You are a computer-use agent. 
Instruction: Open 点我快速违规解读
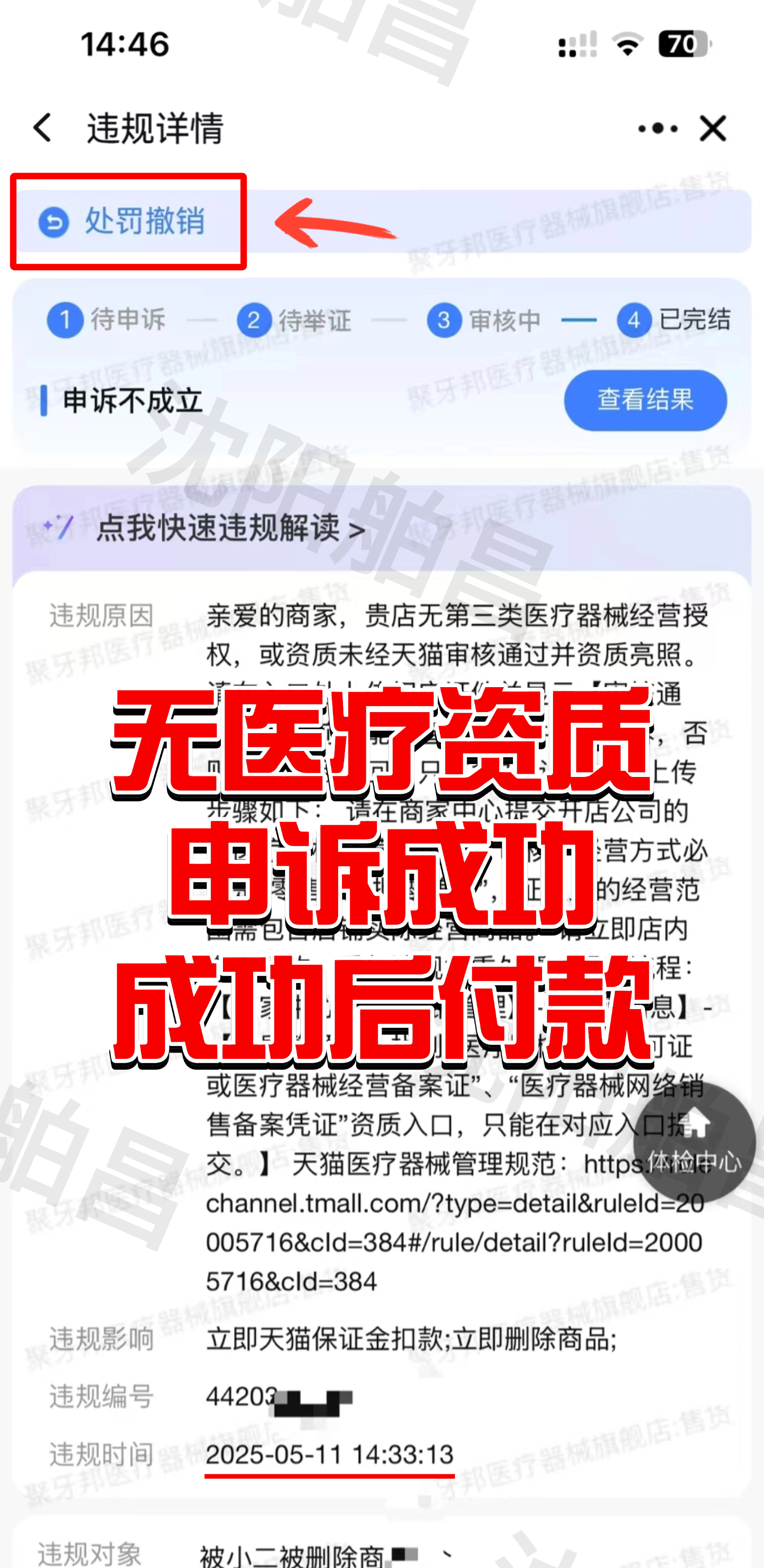[x=230, y=528]
